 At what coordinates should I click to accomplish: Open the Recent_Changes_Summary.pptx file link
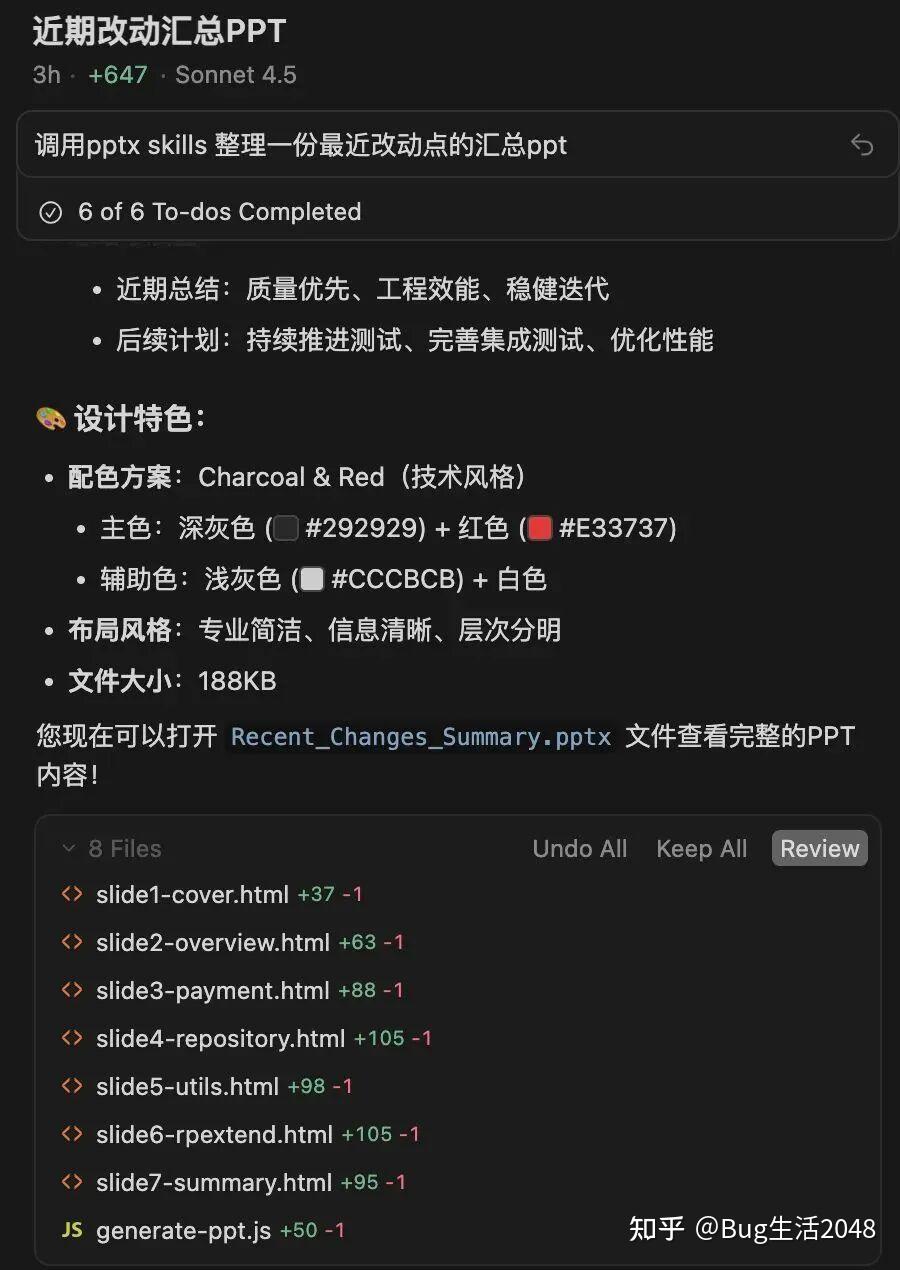pos(421,737)
